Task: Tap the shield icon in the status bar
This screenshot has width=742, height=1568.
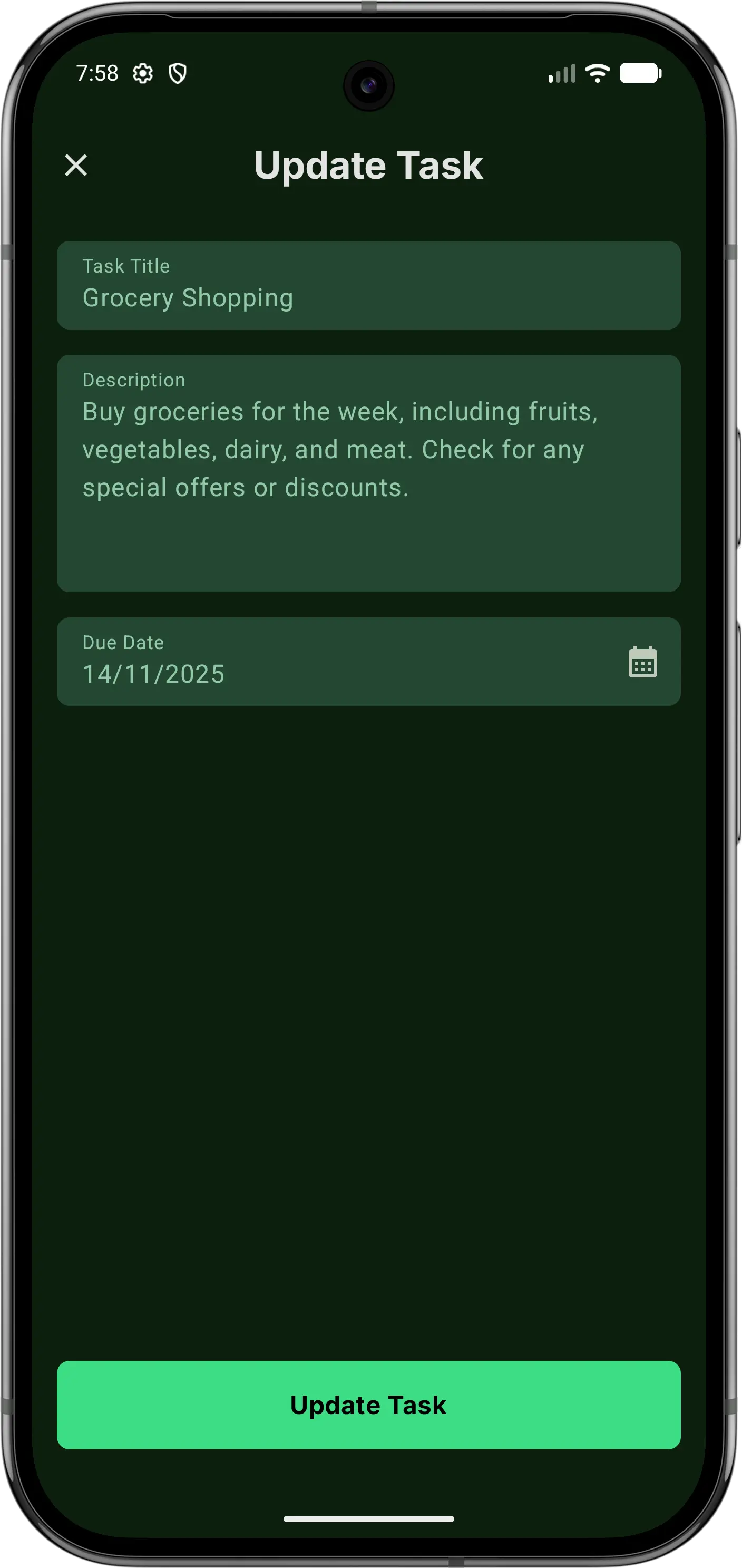Action: (x=178, y=74)
